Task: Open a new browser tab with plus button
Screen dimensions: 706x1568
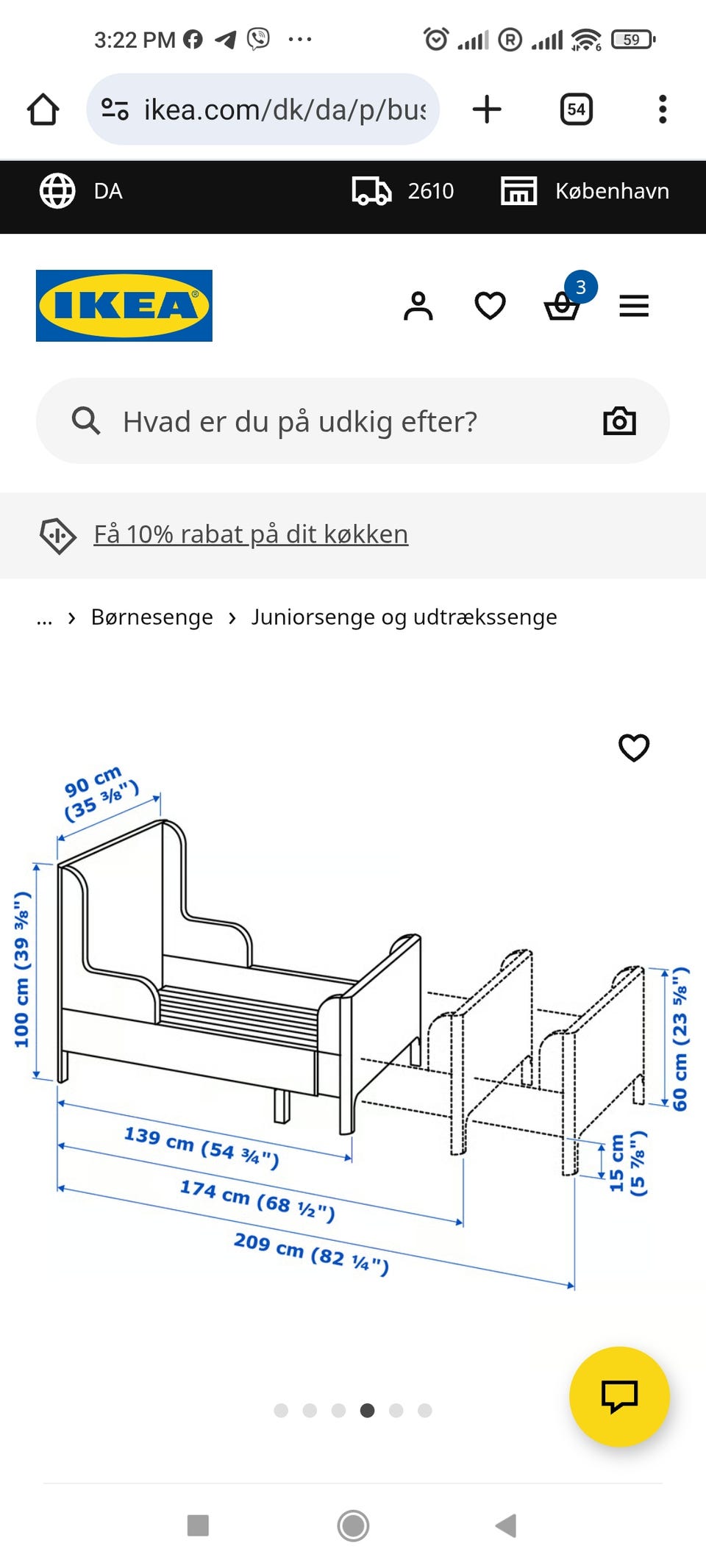Action: [488, 109]
